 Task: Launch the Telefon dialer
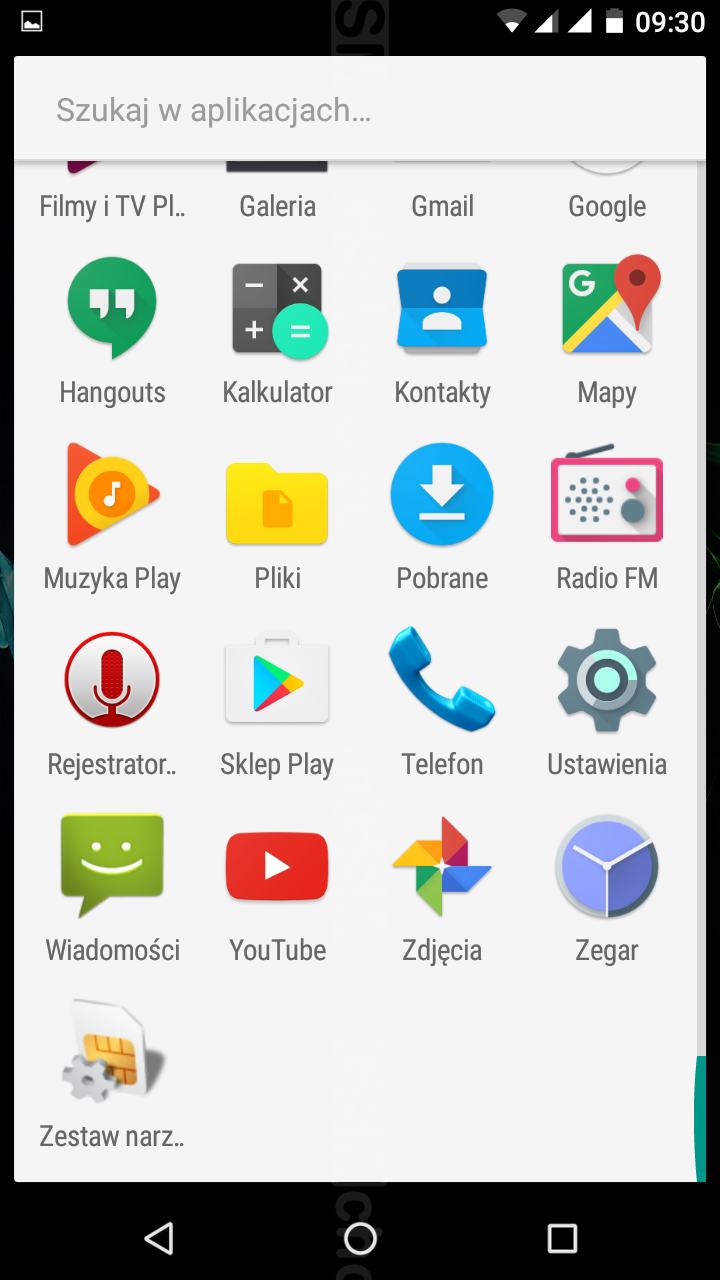coord(442,680)
